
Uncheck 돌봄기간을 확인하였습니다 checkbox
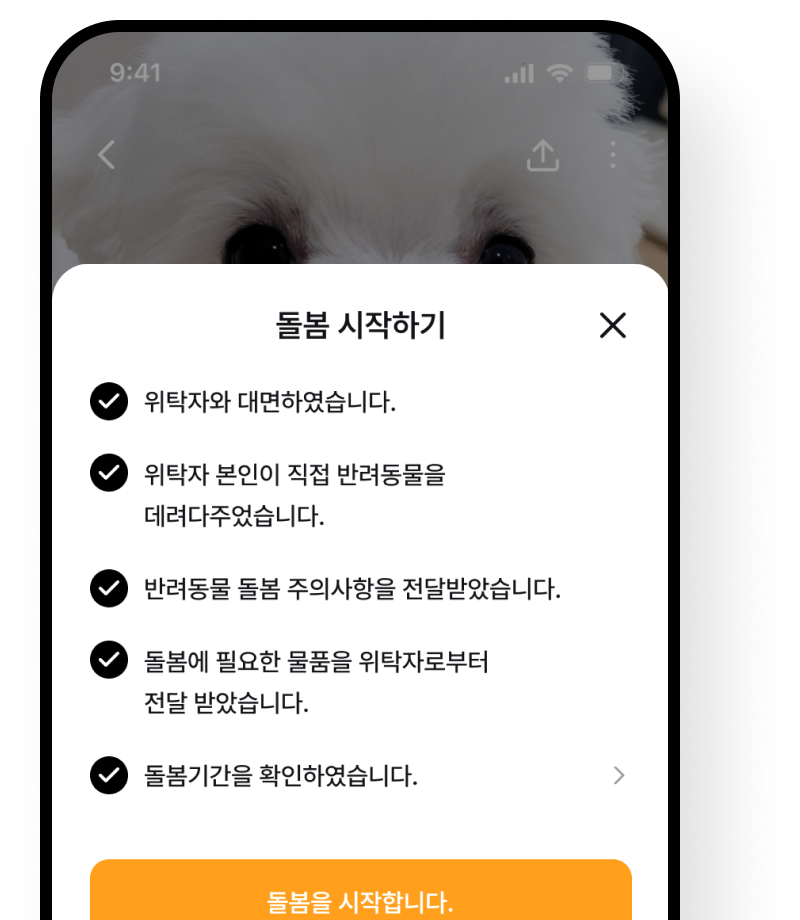coord(109,775)
